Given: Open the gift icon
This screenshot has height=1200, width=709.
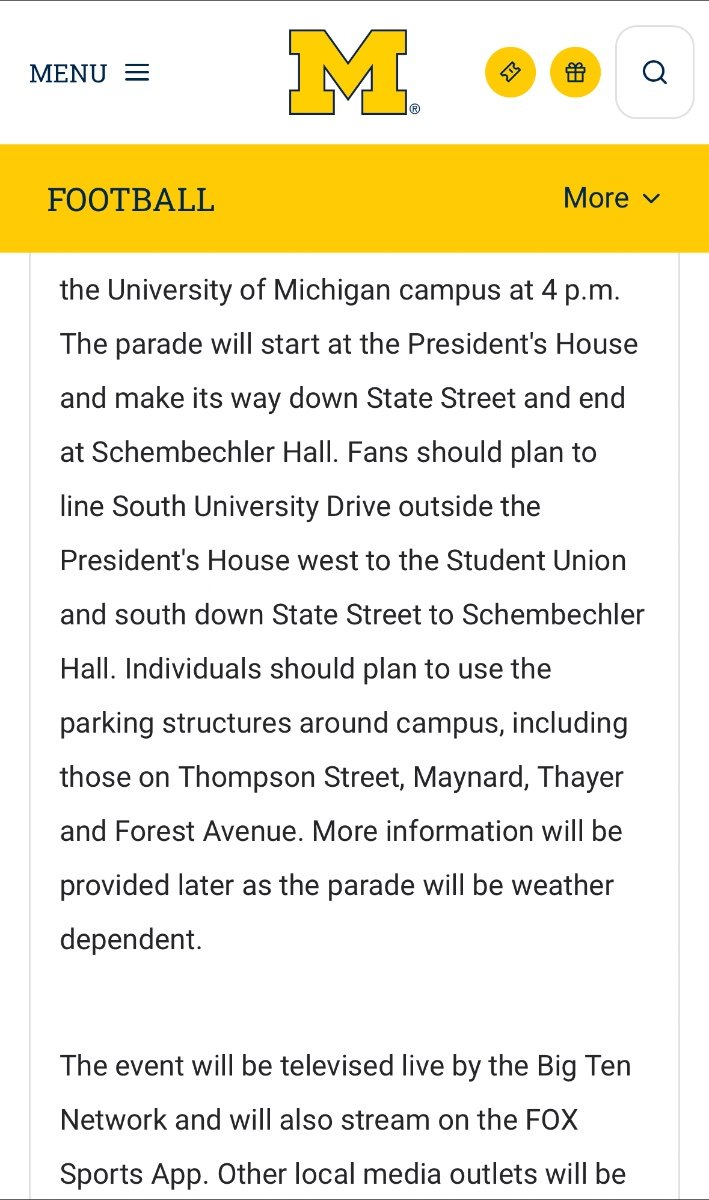Looking at the screenshot, I should 575,73.
